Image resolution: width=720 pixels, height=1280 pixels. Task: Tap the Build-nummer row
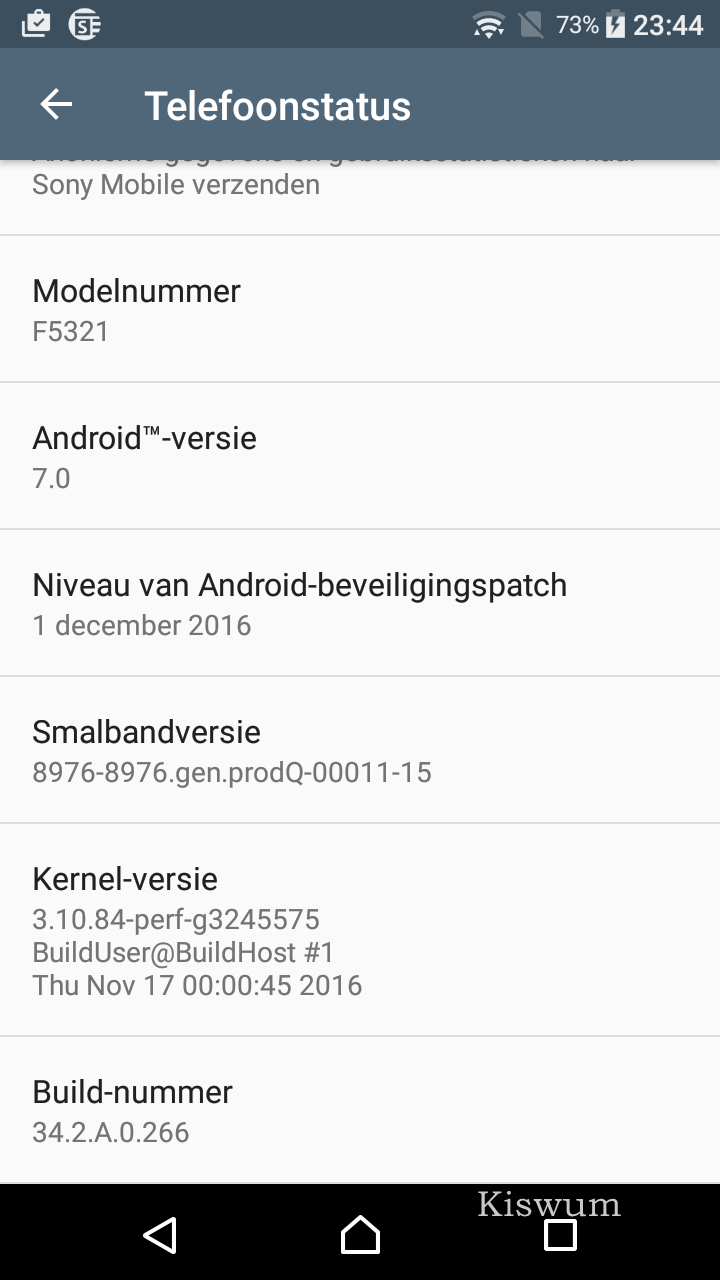(x=360, y=1110)
